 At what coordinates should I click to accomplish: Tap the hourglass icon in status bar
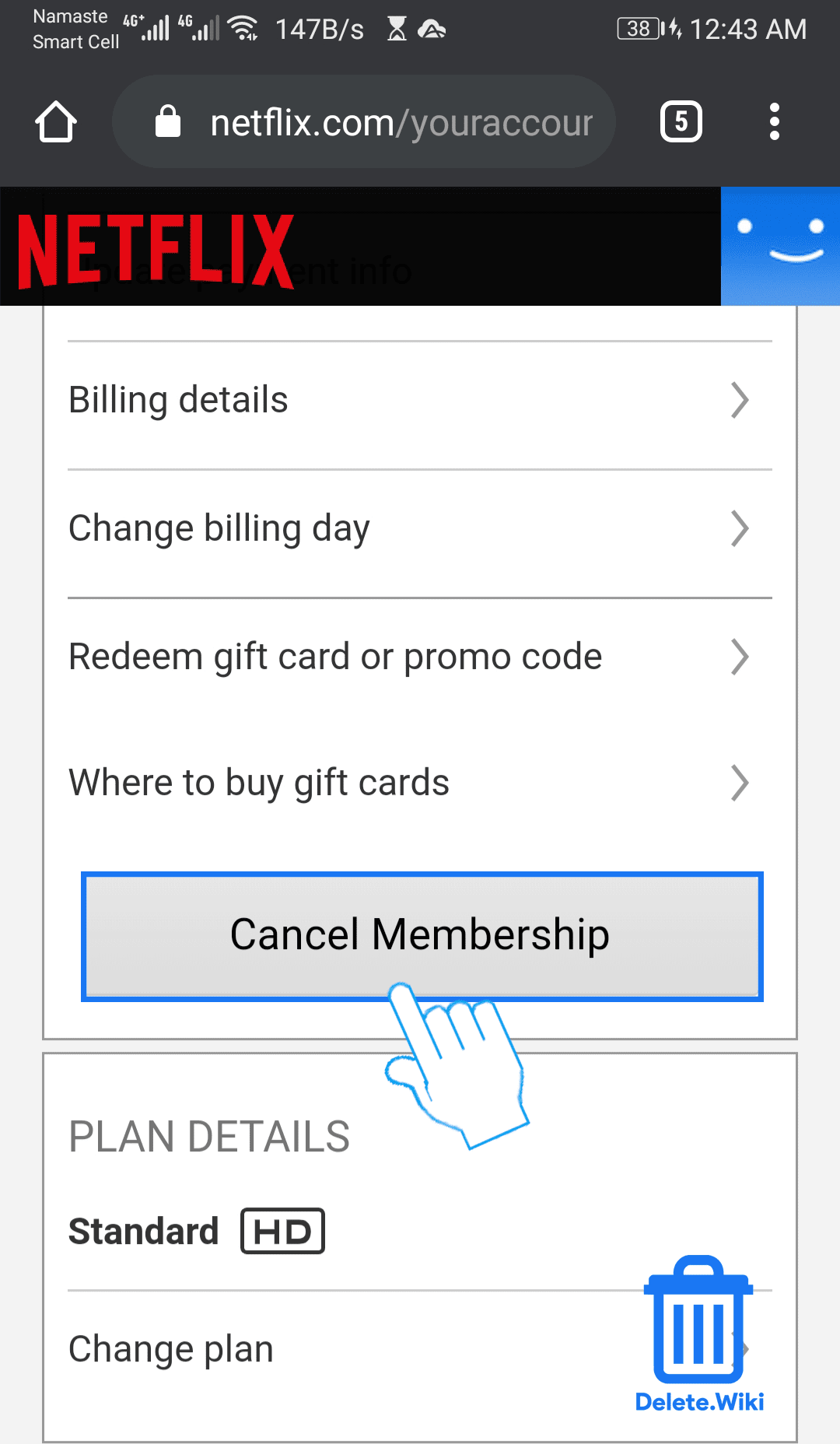[395, 29]
